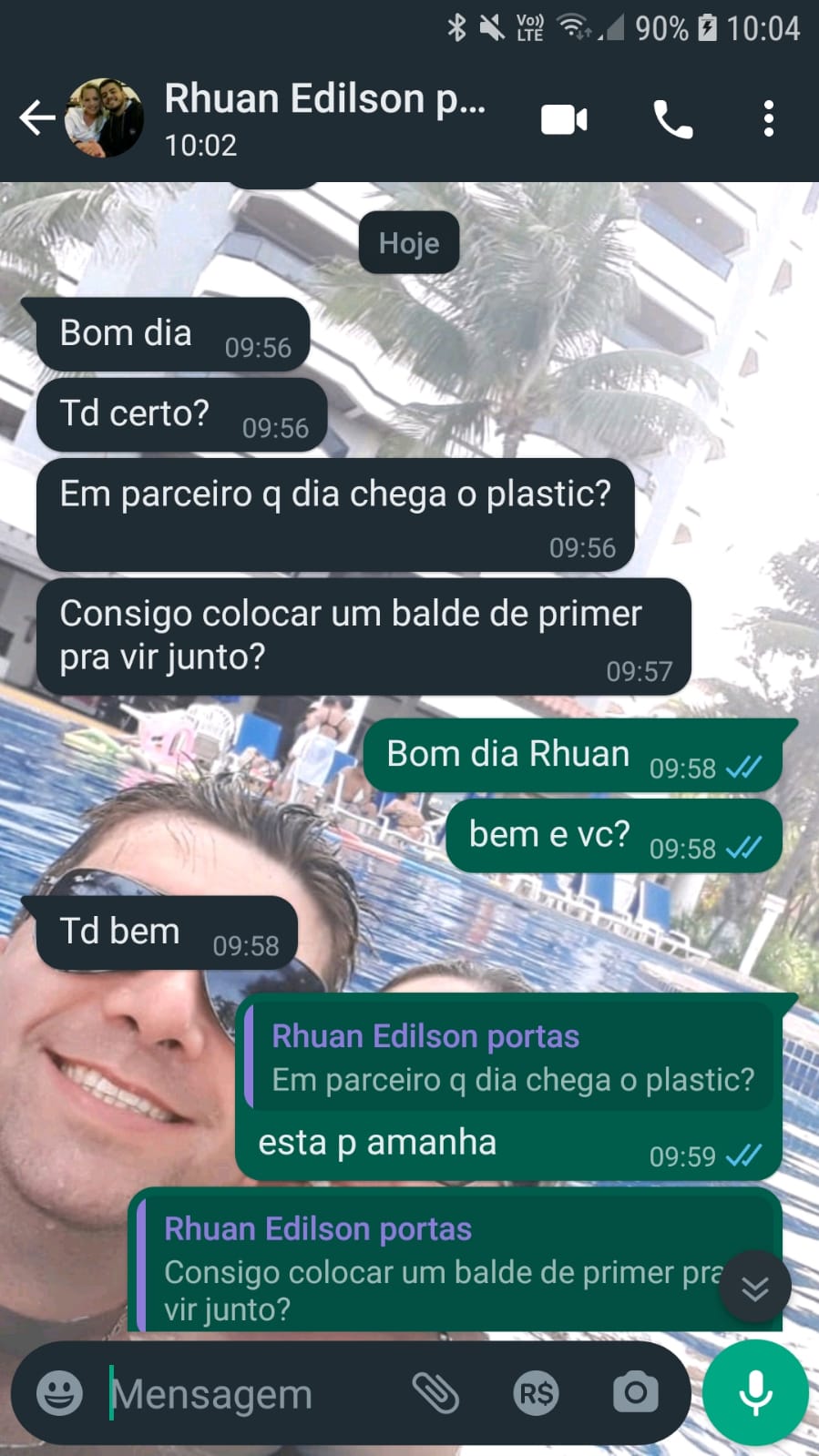This screenshot has width=819, height=1456.
Task: Open the camera to send a photo
Action: point(635,1393)
